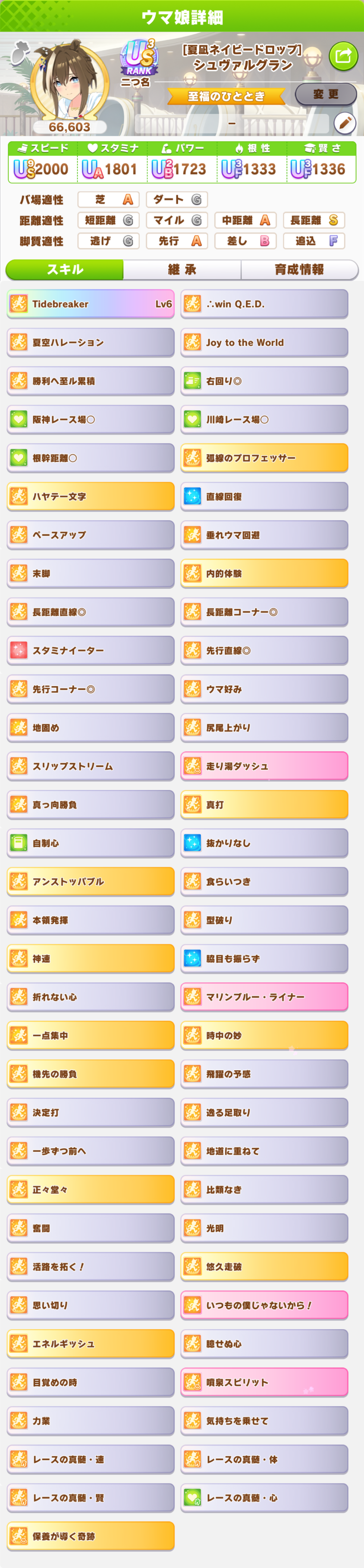Image resolution: width=364 pixels, height=1568 pixels.
Task: Switch to the 継承 tab
Action: [x=182, y=270]
